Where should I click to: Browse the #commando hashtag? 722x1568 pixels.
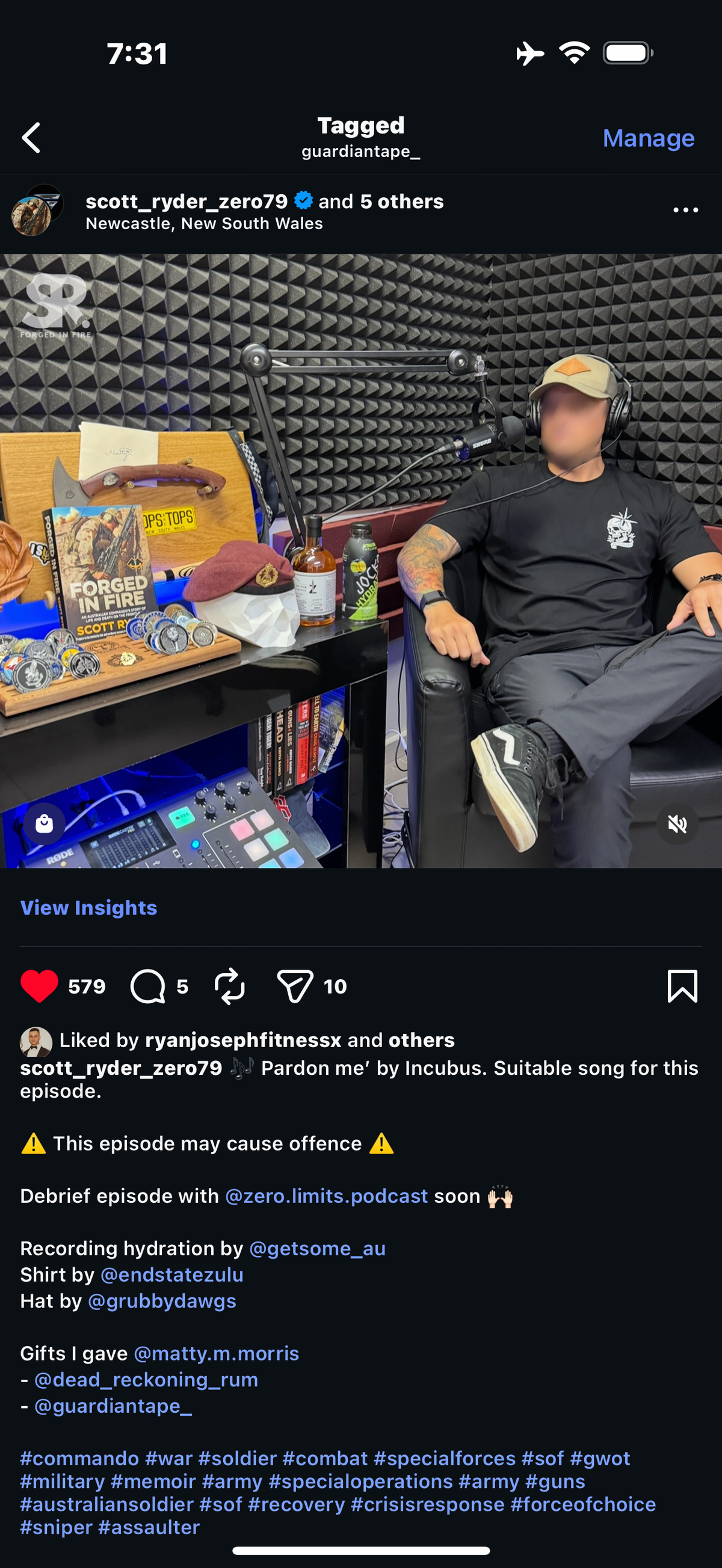coord(79,1459)
